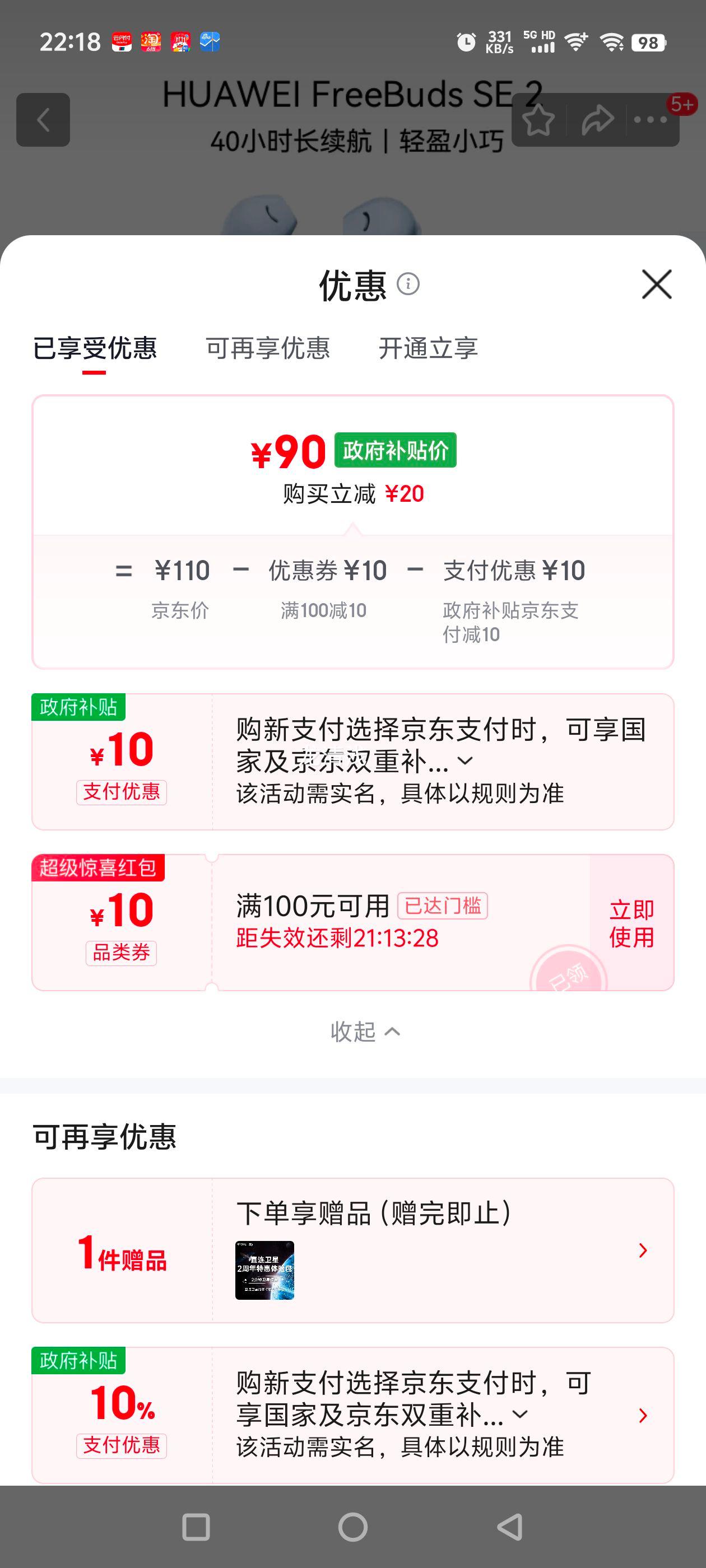This screenshot has height=1568, width=706.
Task: Close the 优惠 popup with the X
Action: 656,284
